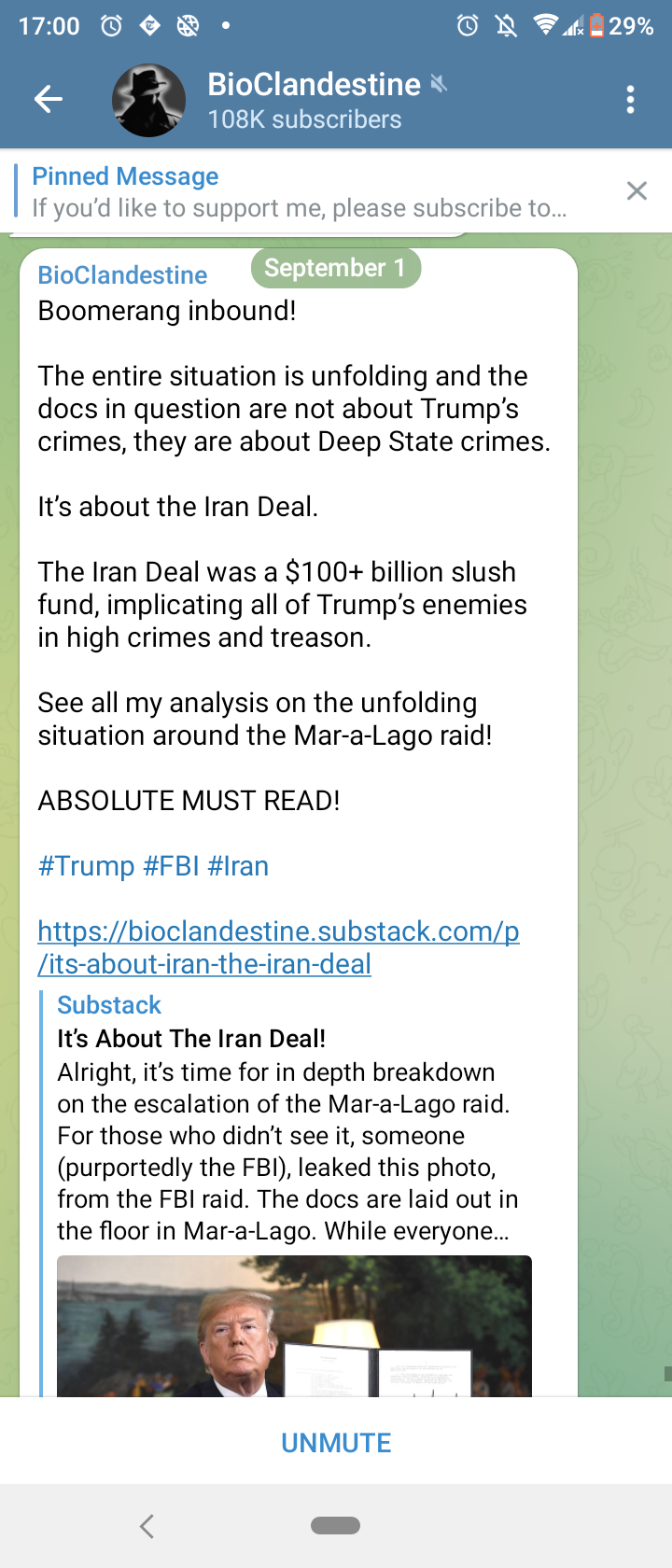Tap the home pill button
This screenshot has height=1568, width=672.
(335, 1526)
